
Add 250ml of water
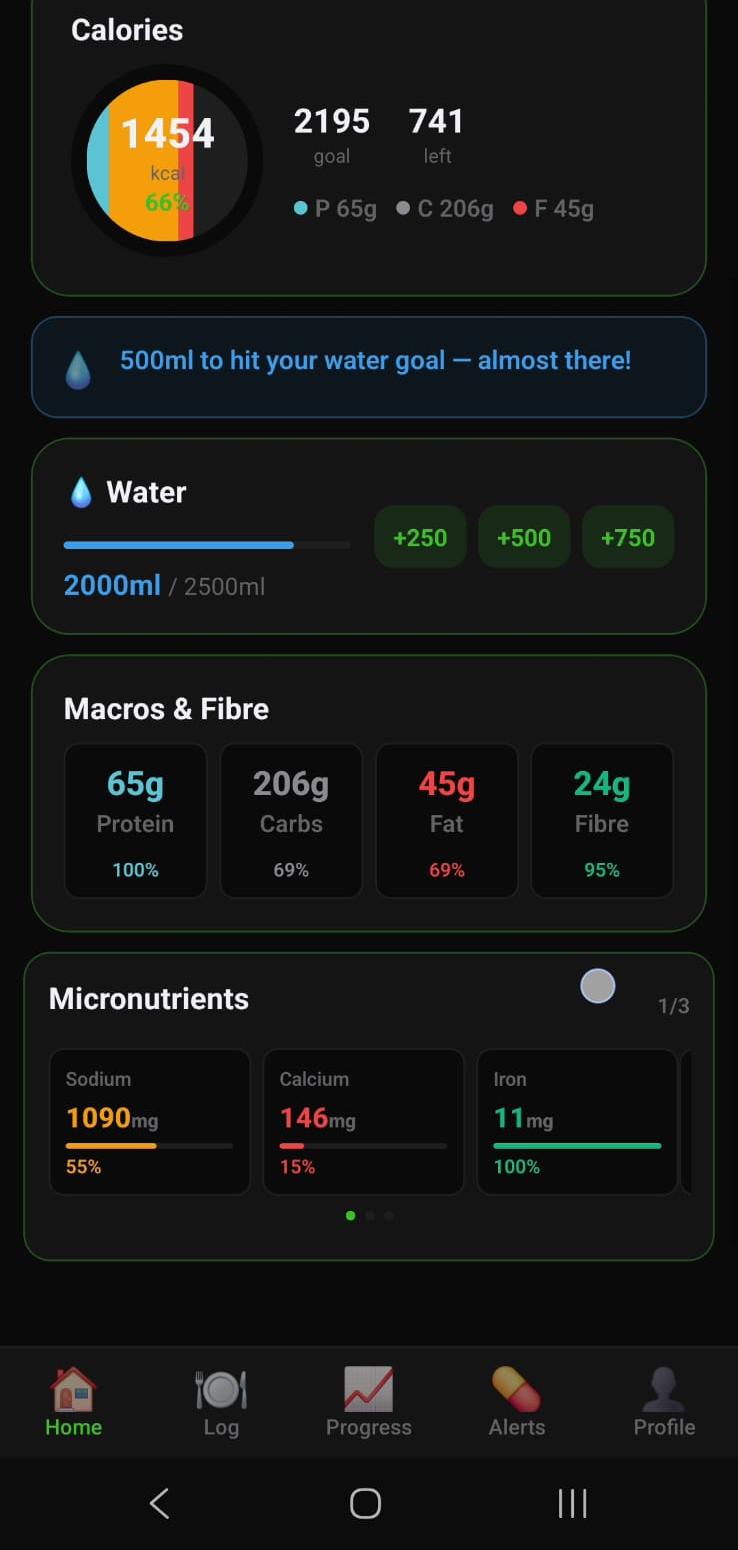tap(420, 537)
